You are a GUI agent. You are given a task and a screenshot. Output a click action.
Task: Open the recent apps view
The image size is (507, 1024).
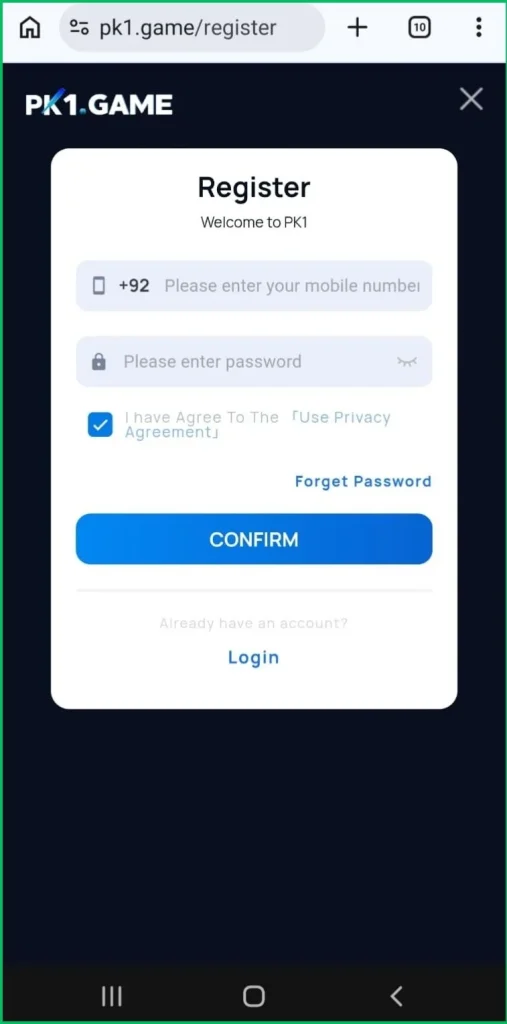112,996
